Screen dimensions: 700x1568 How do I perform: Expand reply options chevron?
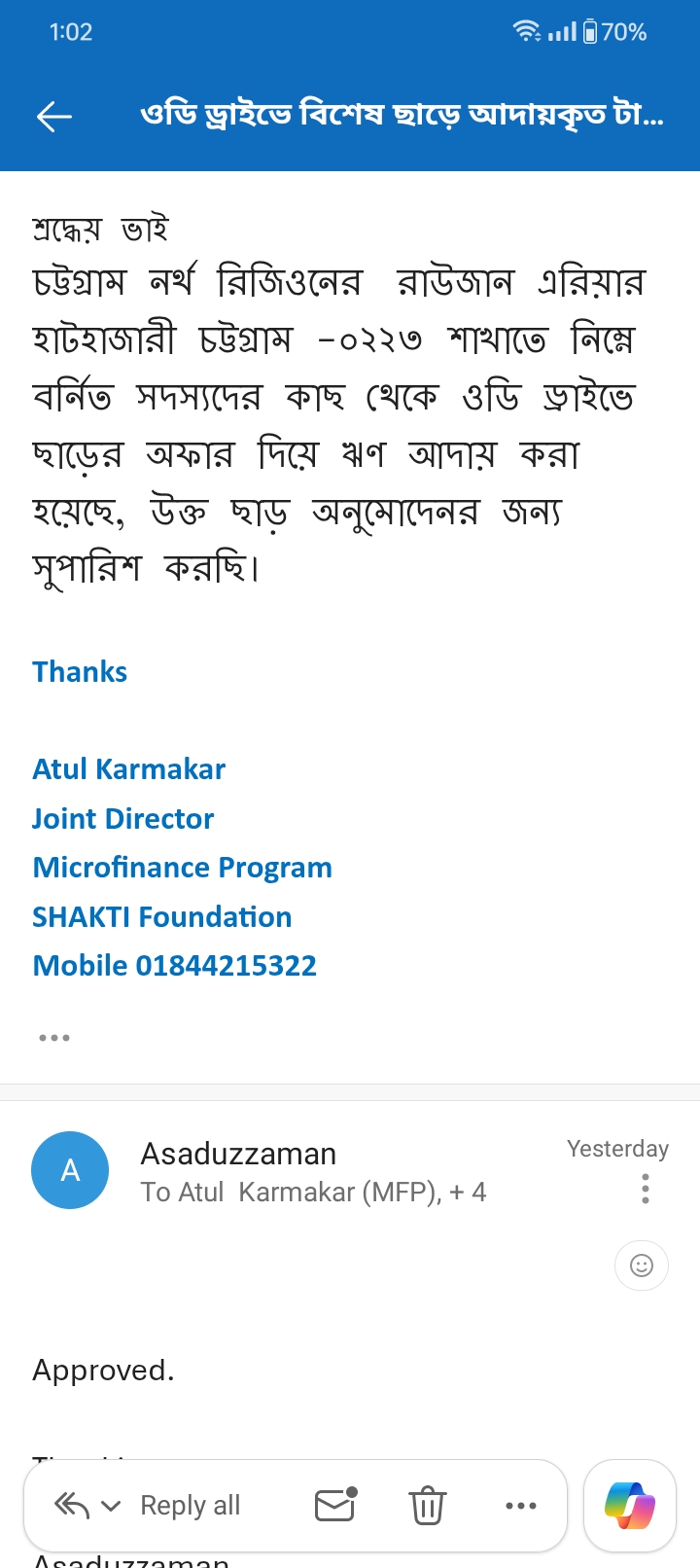tap(112, 1506)
